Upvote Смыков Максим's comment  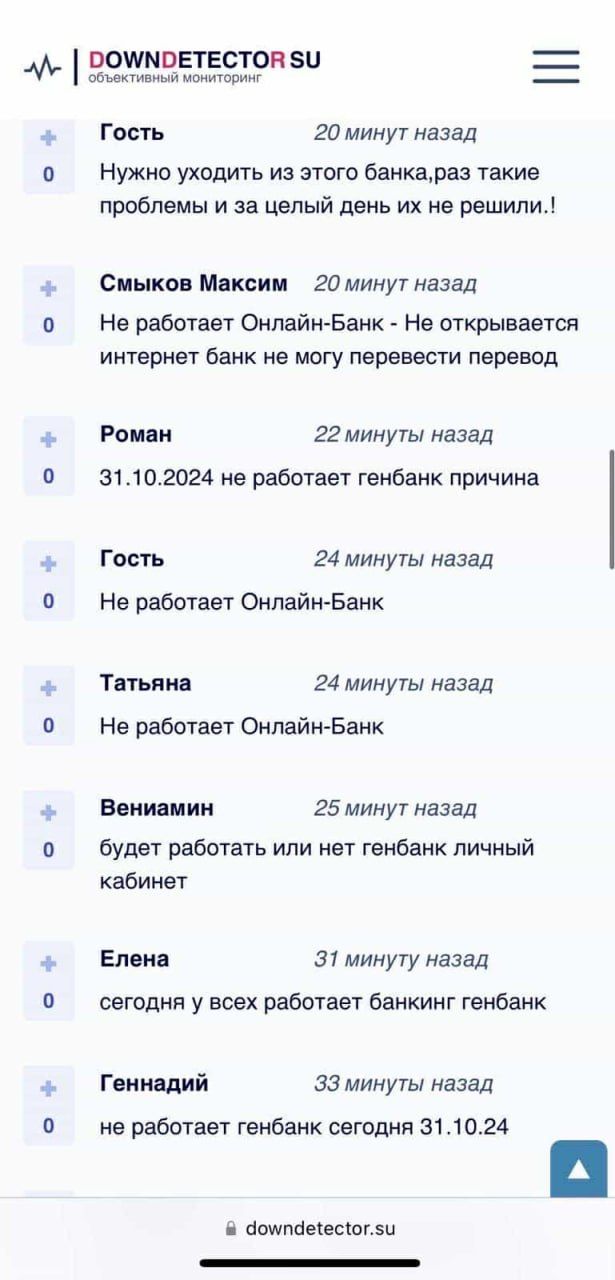[x=48, y=289]
